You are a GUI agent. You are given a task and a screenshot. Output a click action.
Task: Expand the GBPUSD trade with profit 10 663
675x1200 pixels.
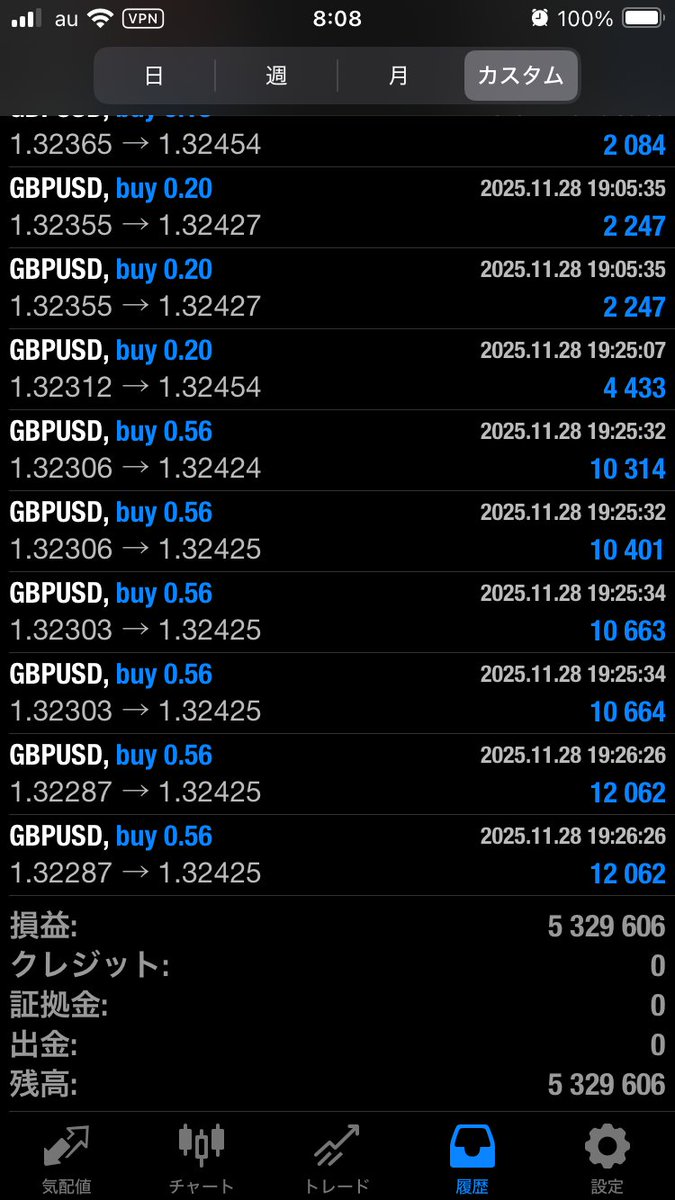tap(337, 612)
